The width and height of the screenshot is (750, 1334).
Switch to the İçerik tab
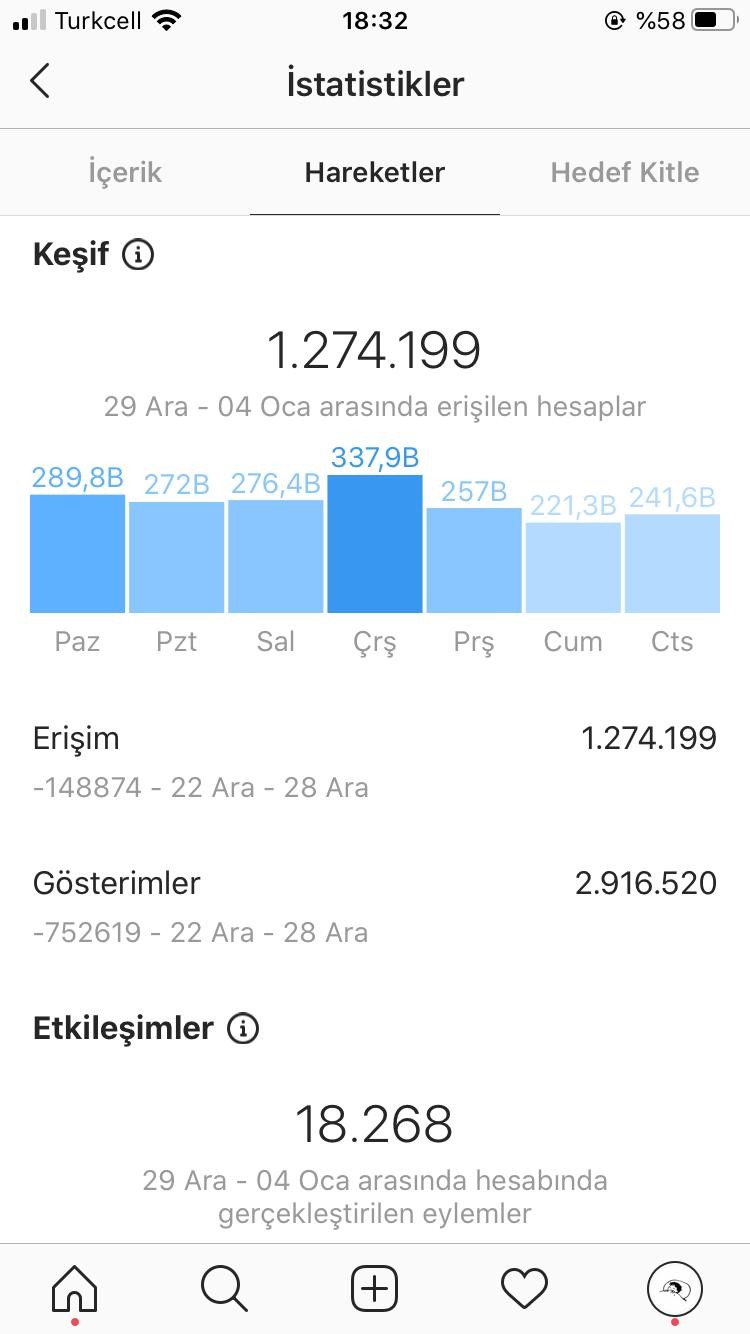coord(125,172)
